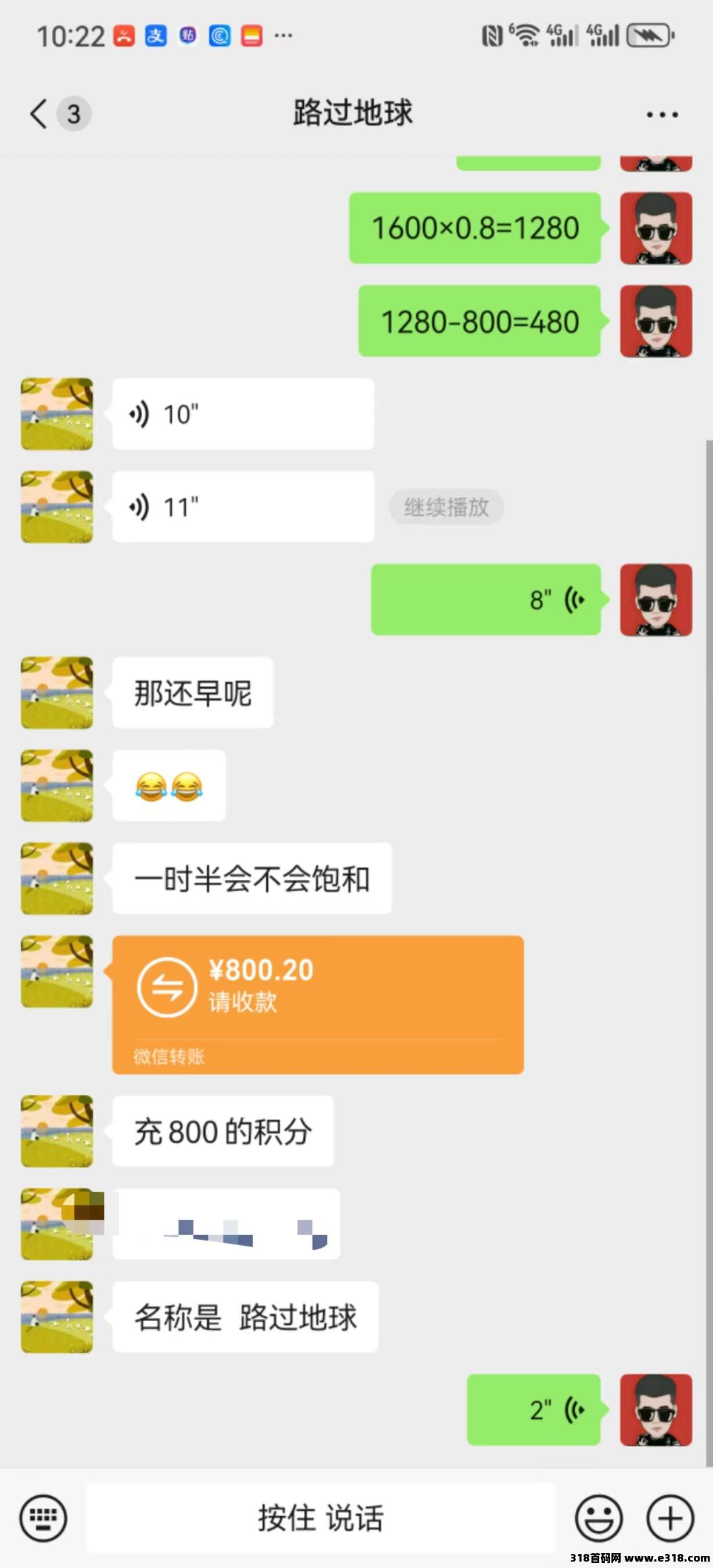Tap the 按住 说话 hold-to-talk button
Image resolution: width=713 pixels, height=1568 pixels.
click(321, 1517)
